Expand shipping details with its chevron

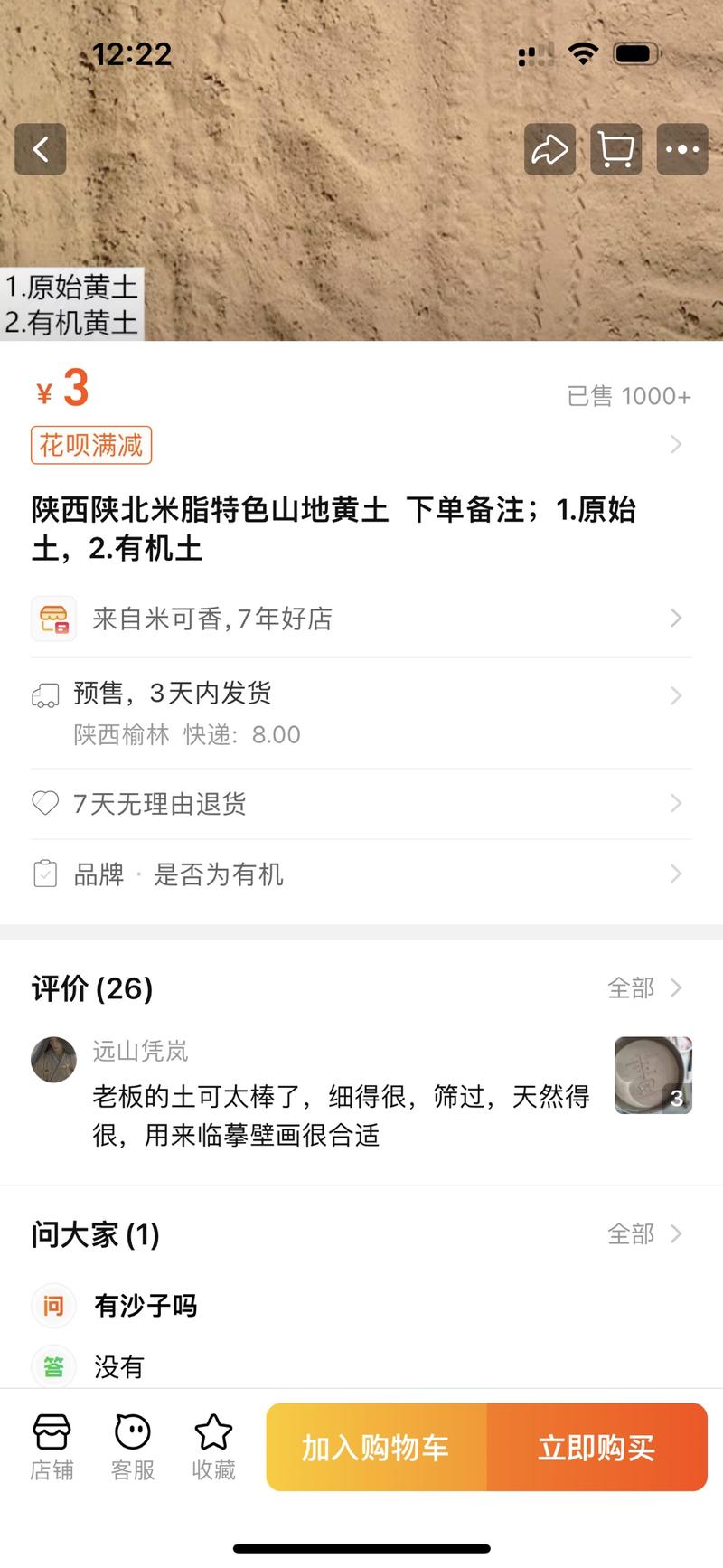675,695
